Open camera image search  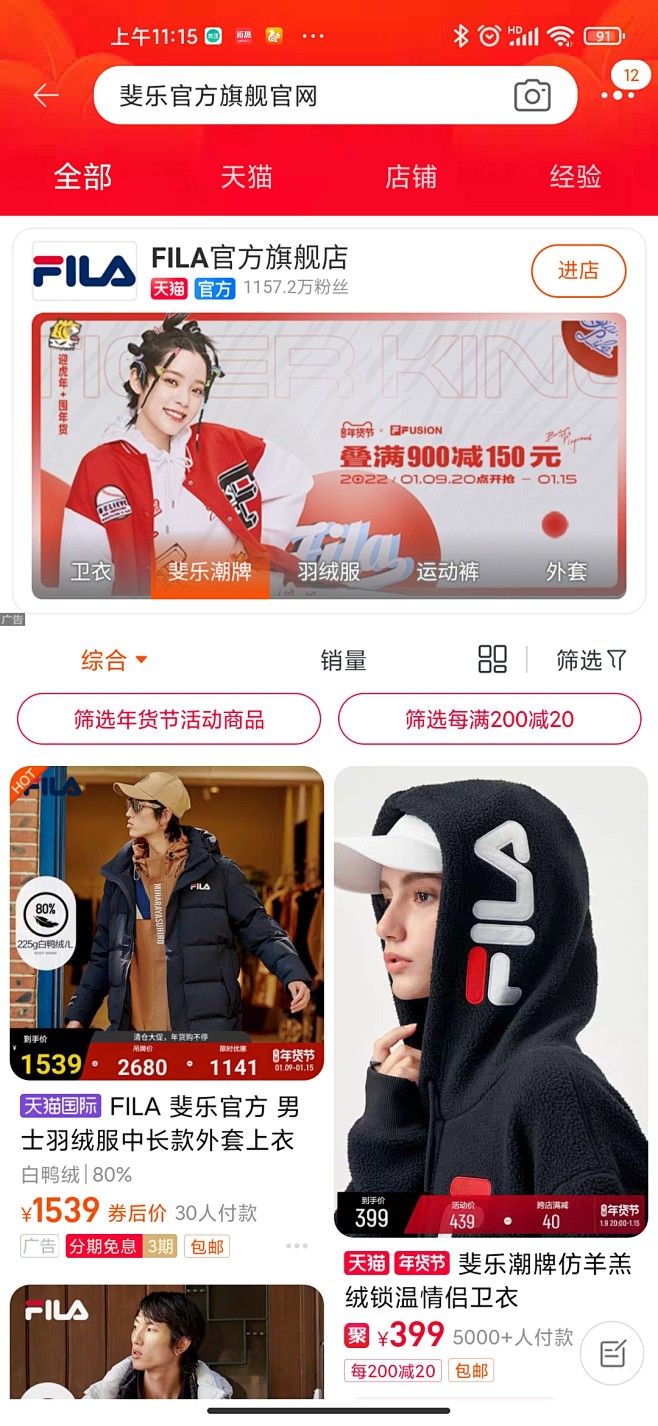(532, 96)
